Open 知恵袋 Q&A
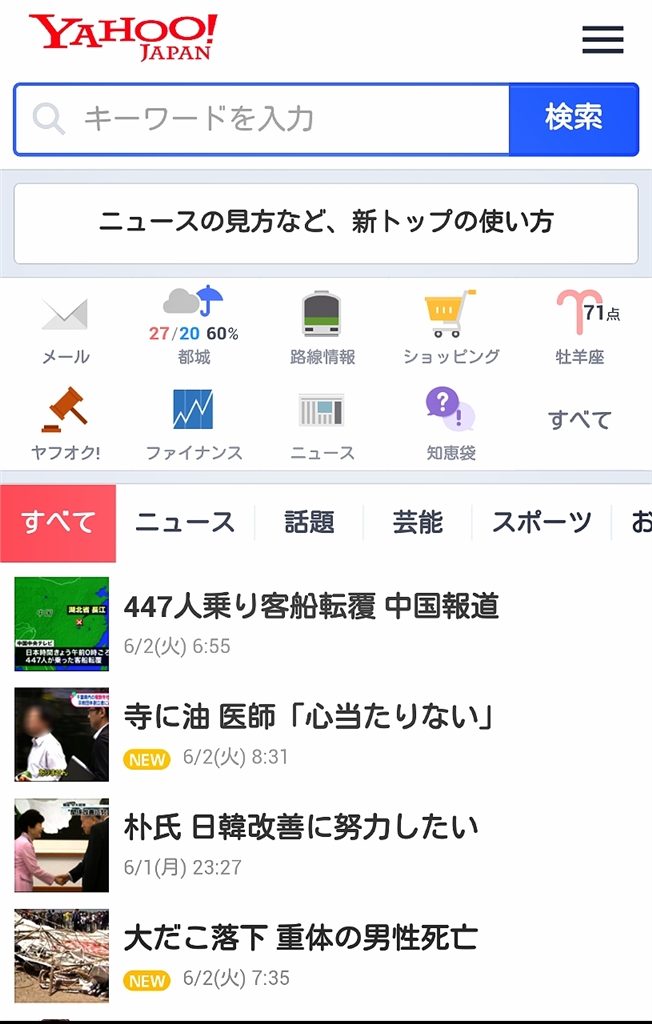Viewport: 652px width, 1024px height. tap(451, 424)
